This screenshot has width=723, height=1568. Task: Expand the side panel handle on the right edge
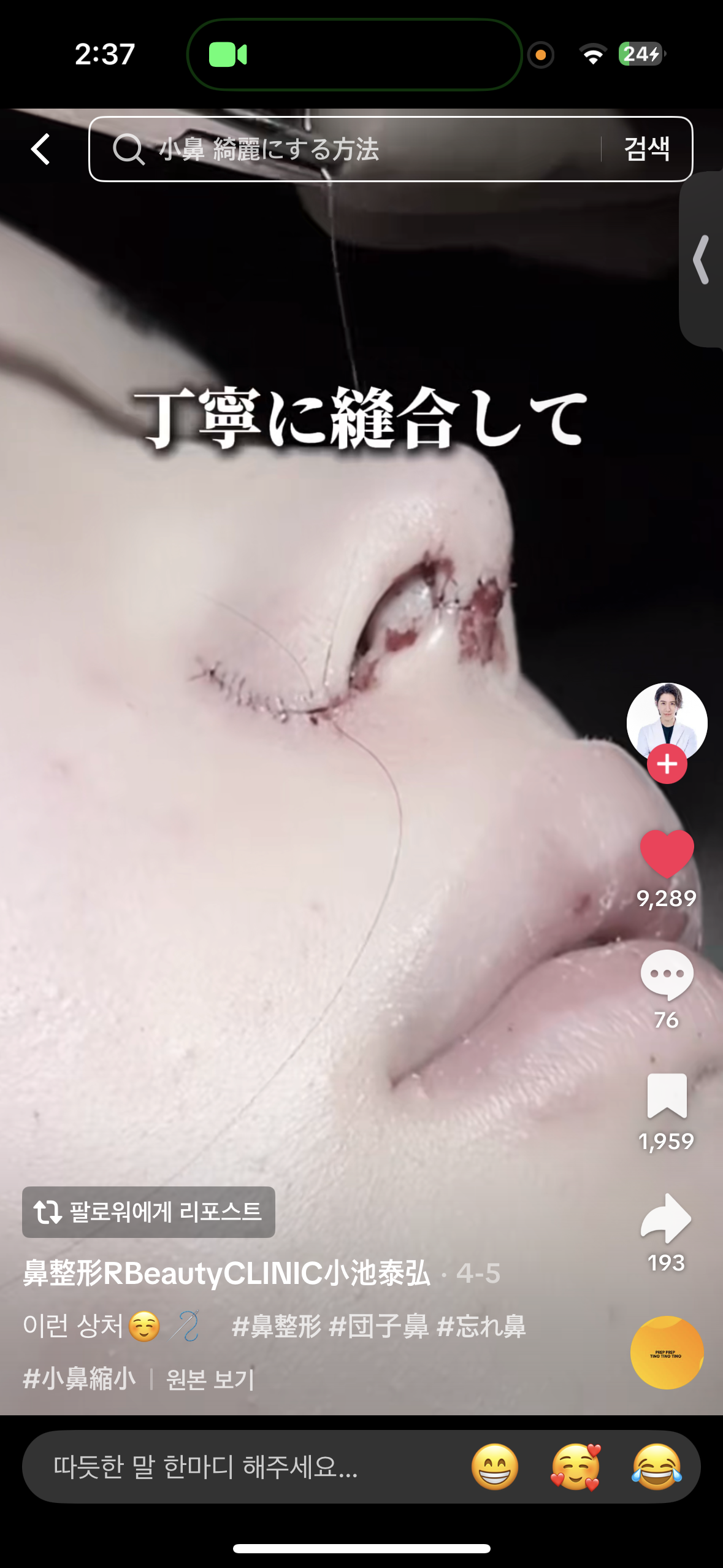point(702,259)
